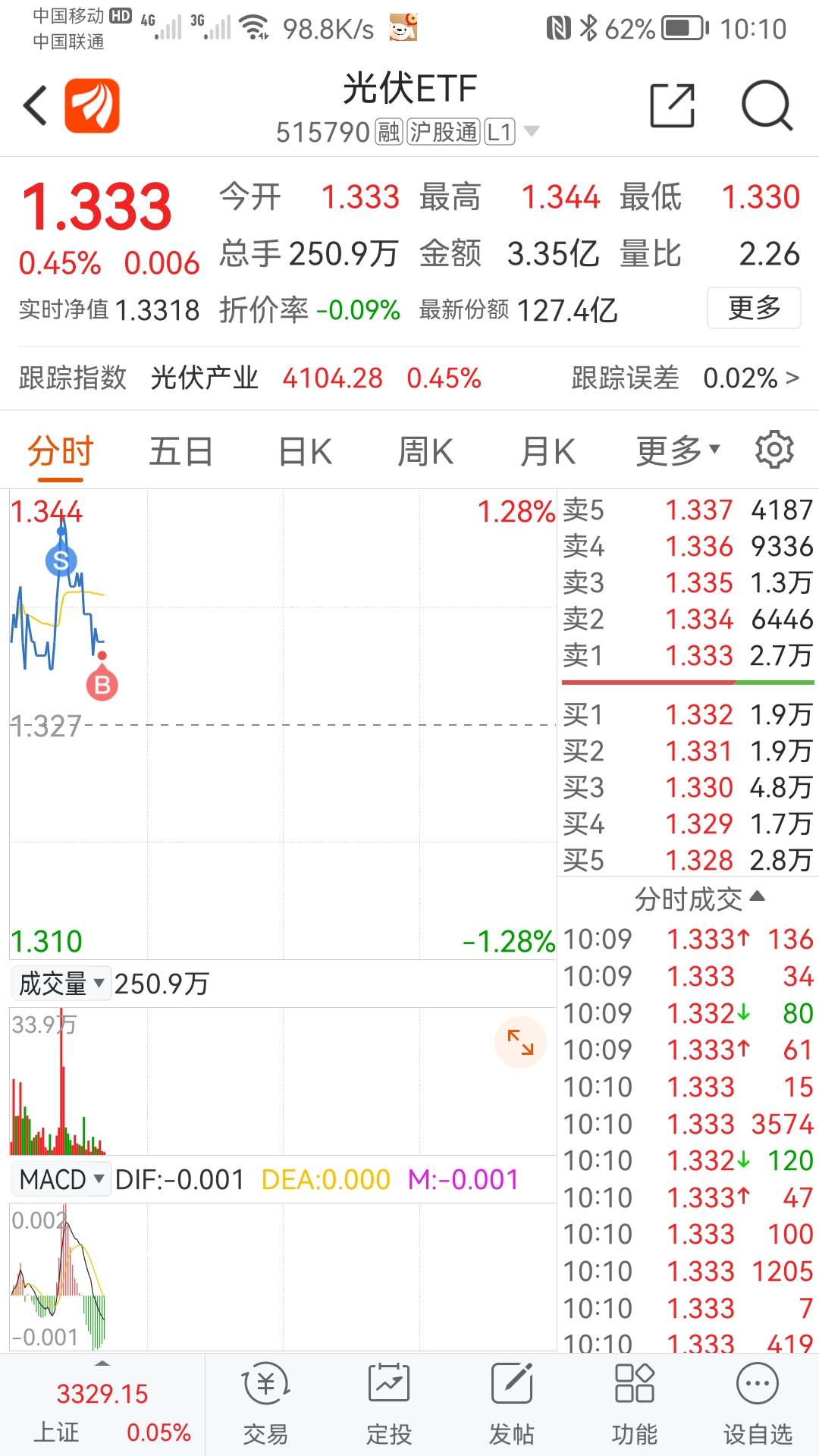Tap the 更多 button for more quote details

coord(754,308)
